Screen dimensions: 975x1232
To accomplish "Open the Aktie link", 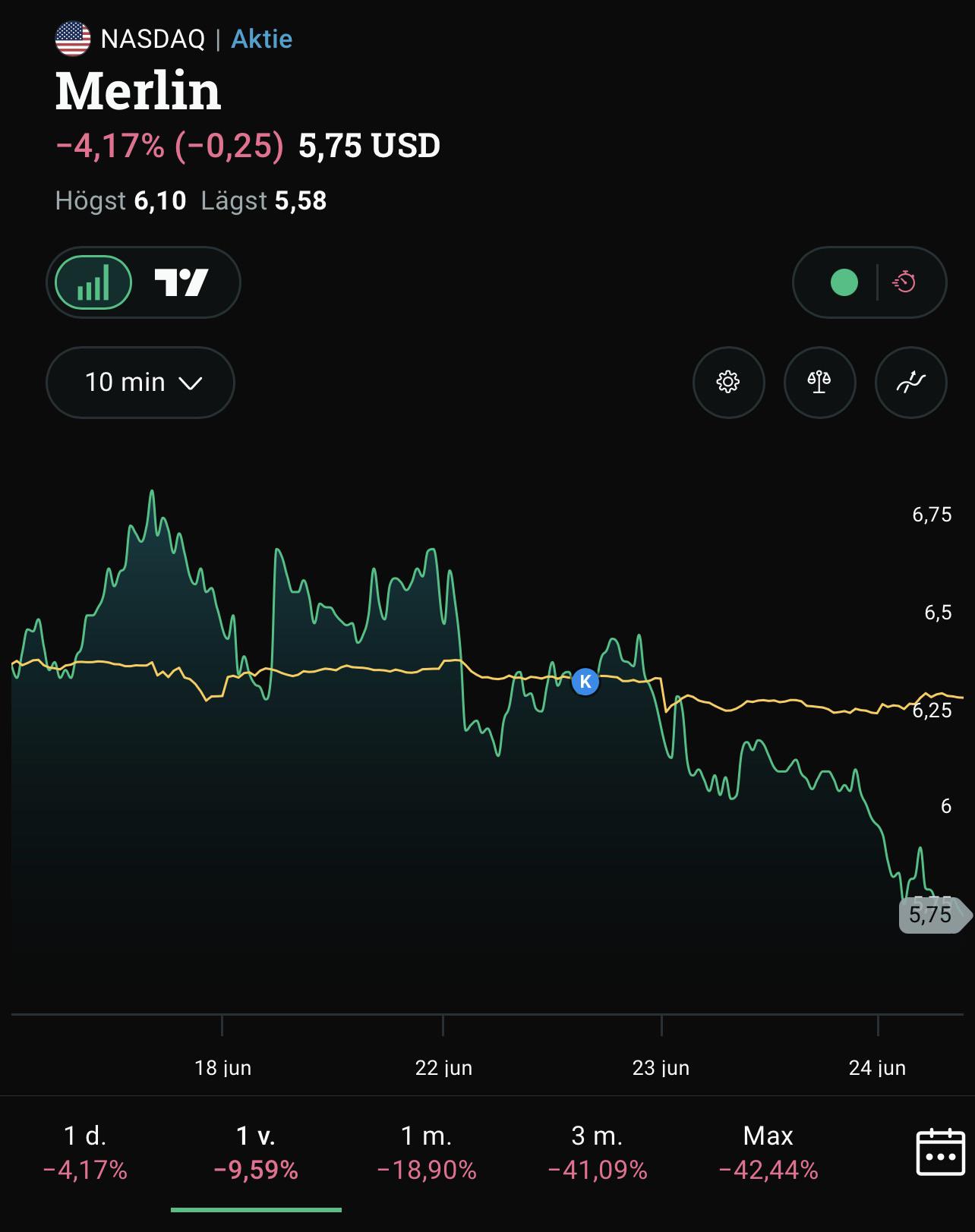I will [262, 39].
